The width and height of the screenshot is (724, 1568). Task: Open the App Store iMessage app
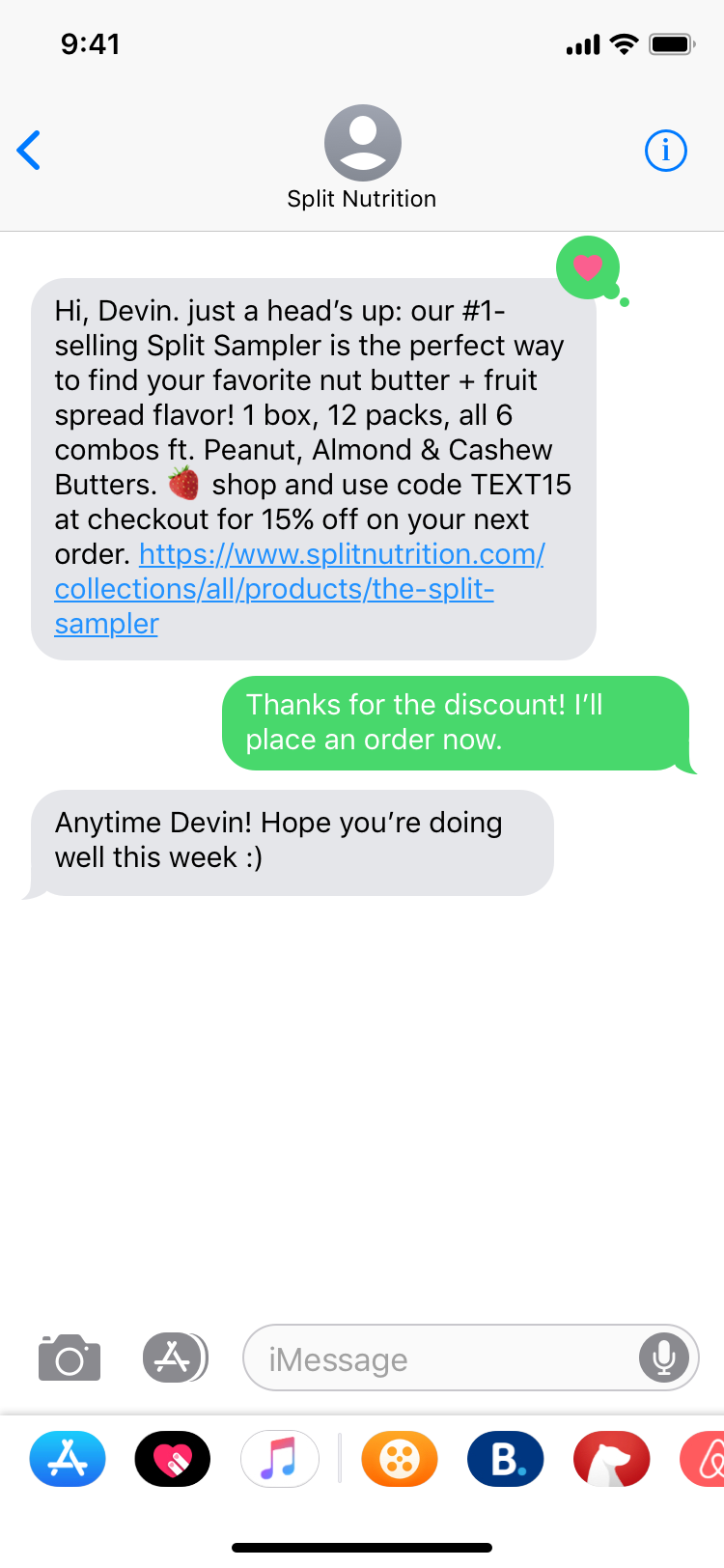(68, 1458)
